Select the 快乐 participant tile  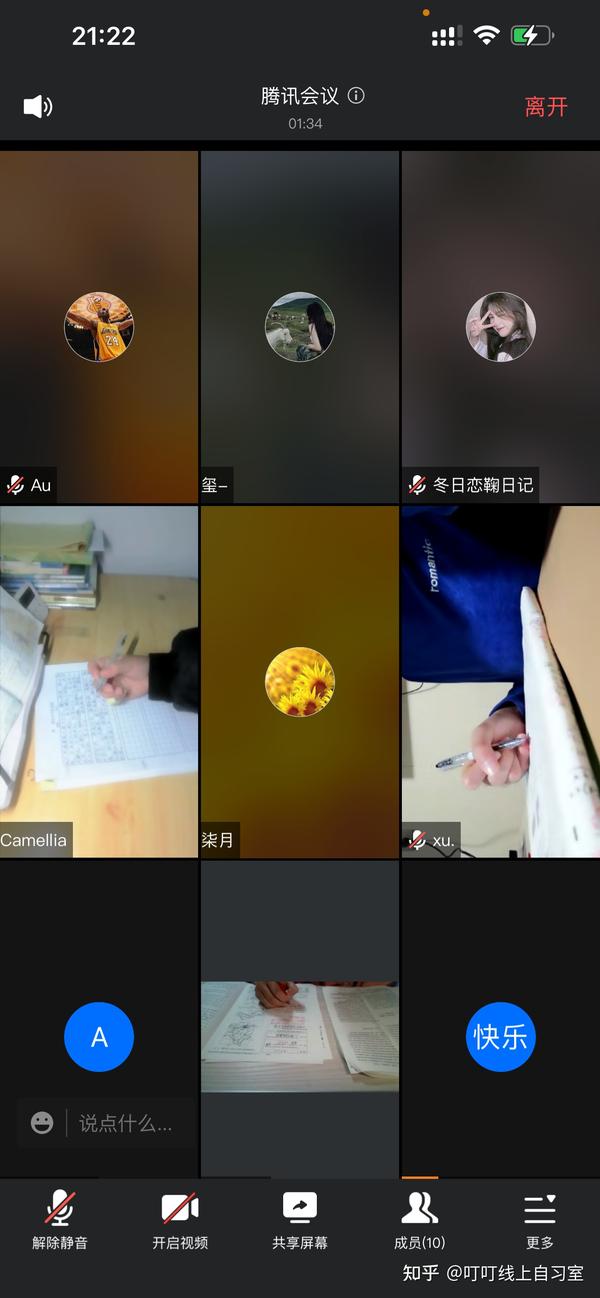[501, 1019]
